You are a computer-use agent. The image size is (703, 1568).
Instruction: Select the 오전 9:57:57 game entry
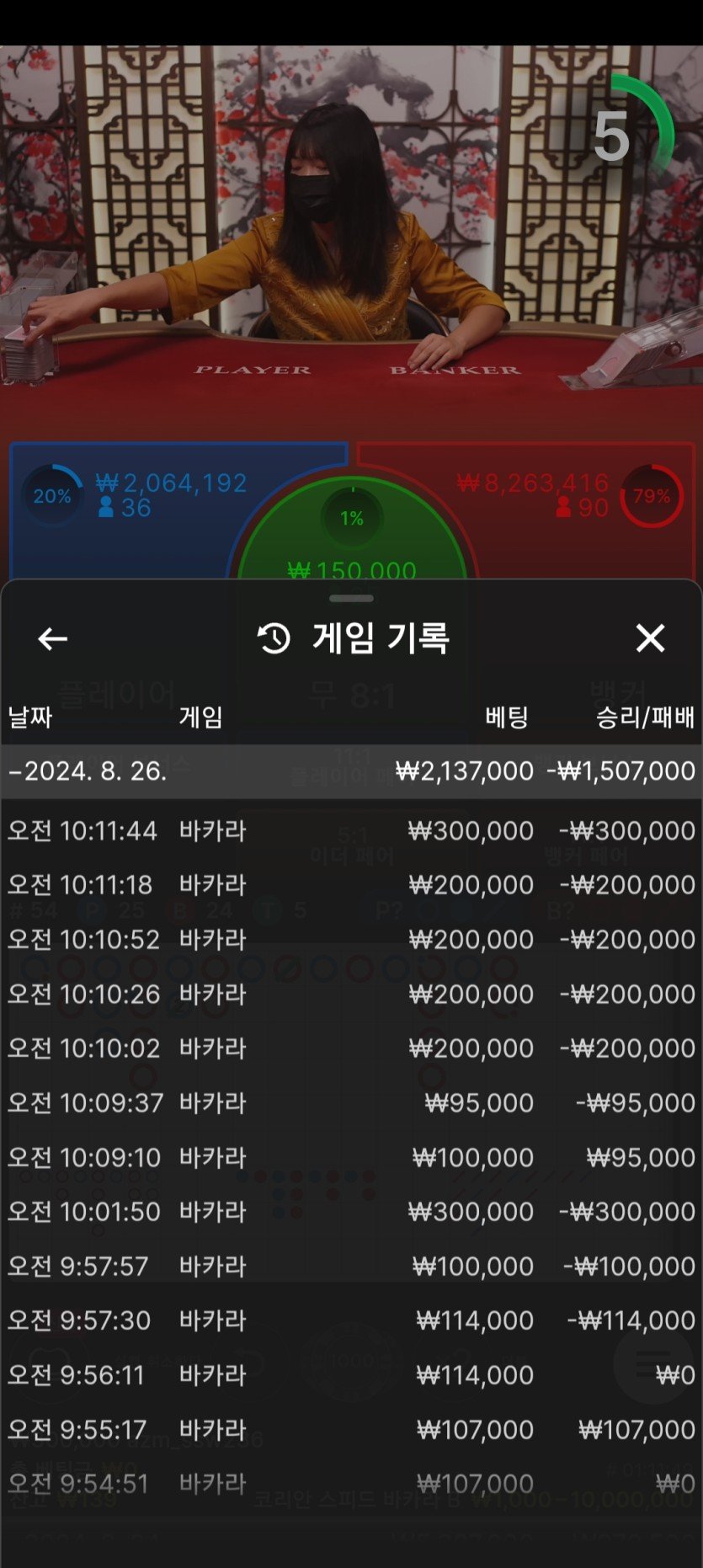(351, 1267)
